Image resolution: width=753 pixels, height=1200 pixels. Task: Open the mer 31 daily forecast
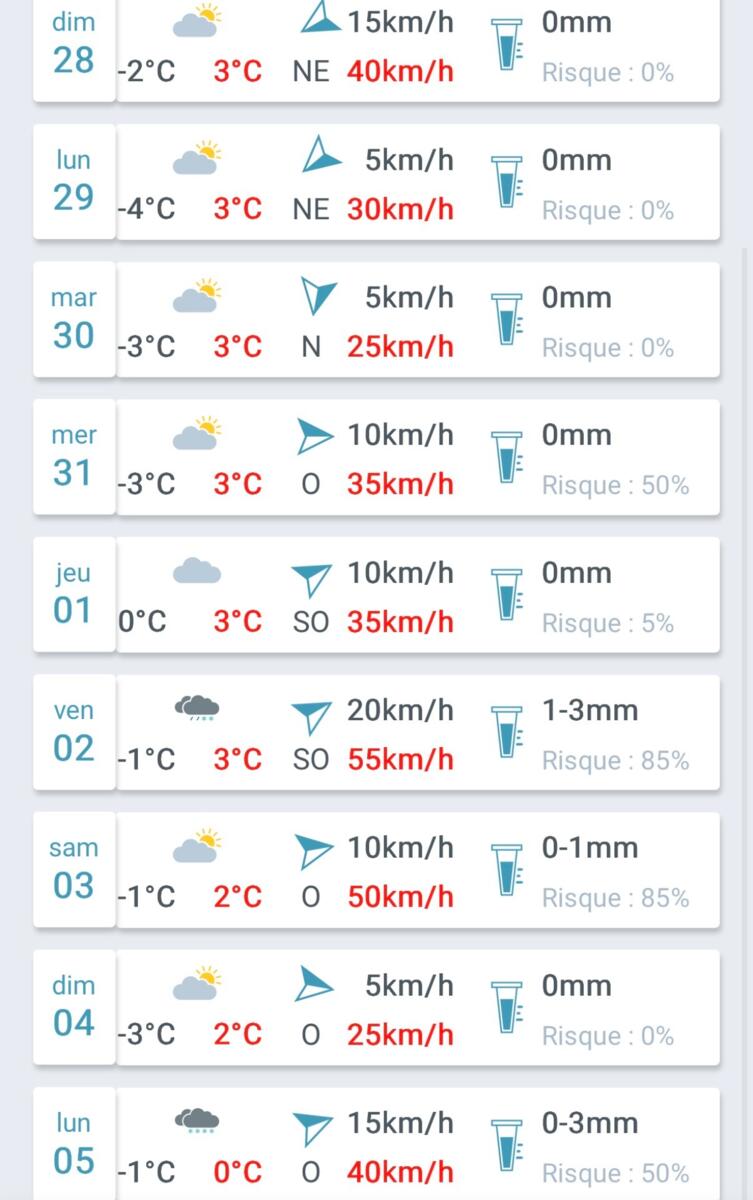pyautogui.click(x=376, y=458)
